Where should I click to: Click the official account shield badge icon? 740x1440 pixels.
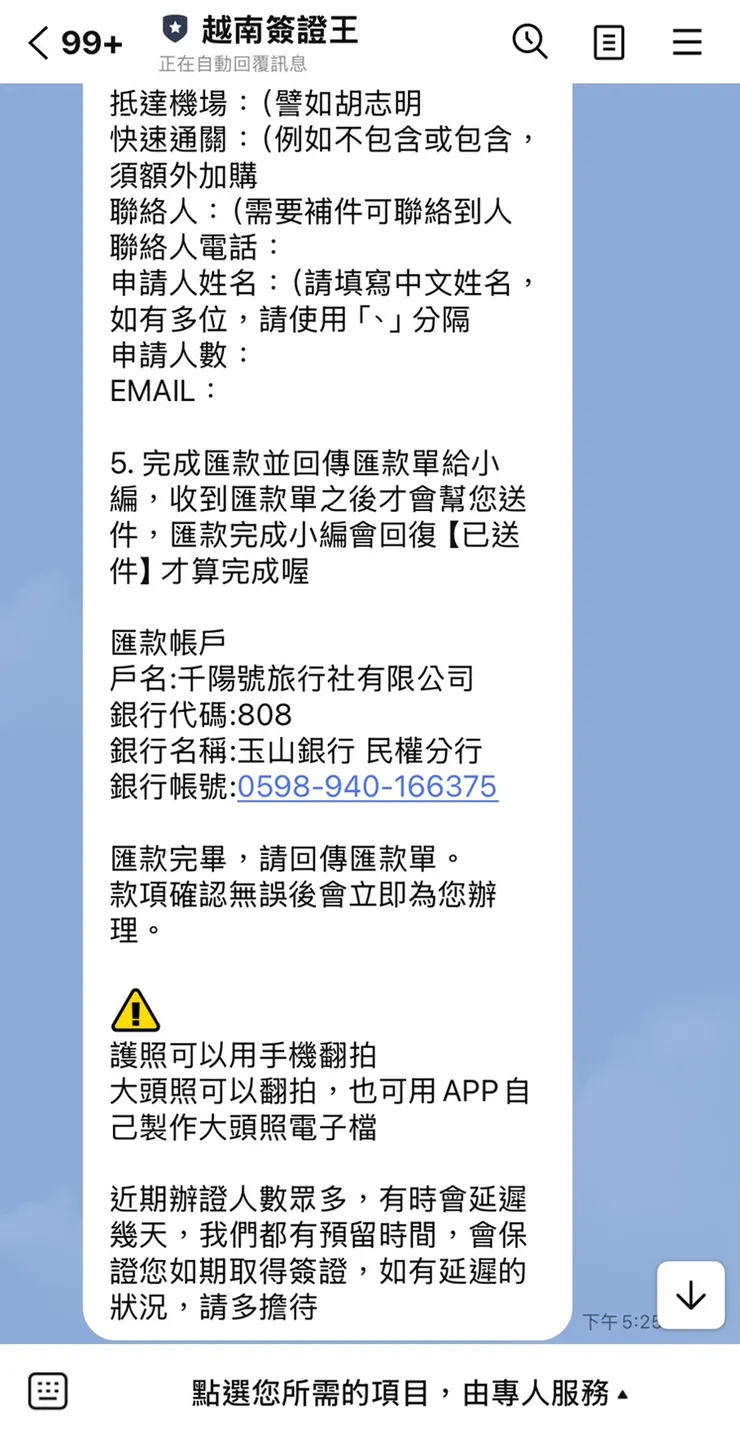point(175,30)
